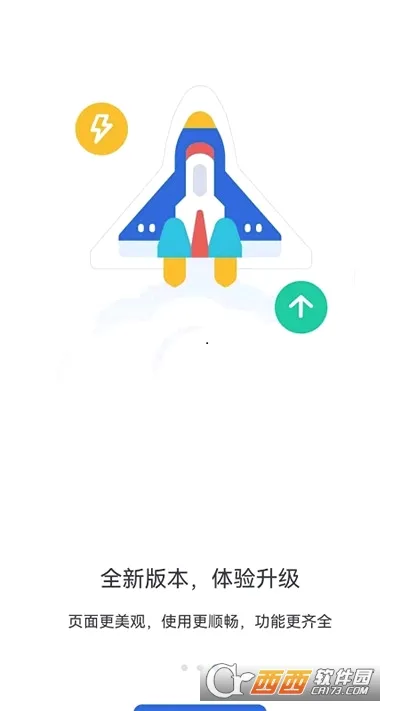
Task: Tap the first page indicator dot
Action: pyautogui.click(x=184, y=667)
